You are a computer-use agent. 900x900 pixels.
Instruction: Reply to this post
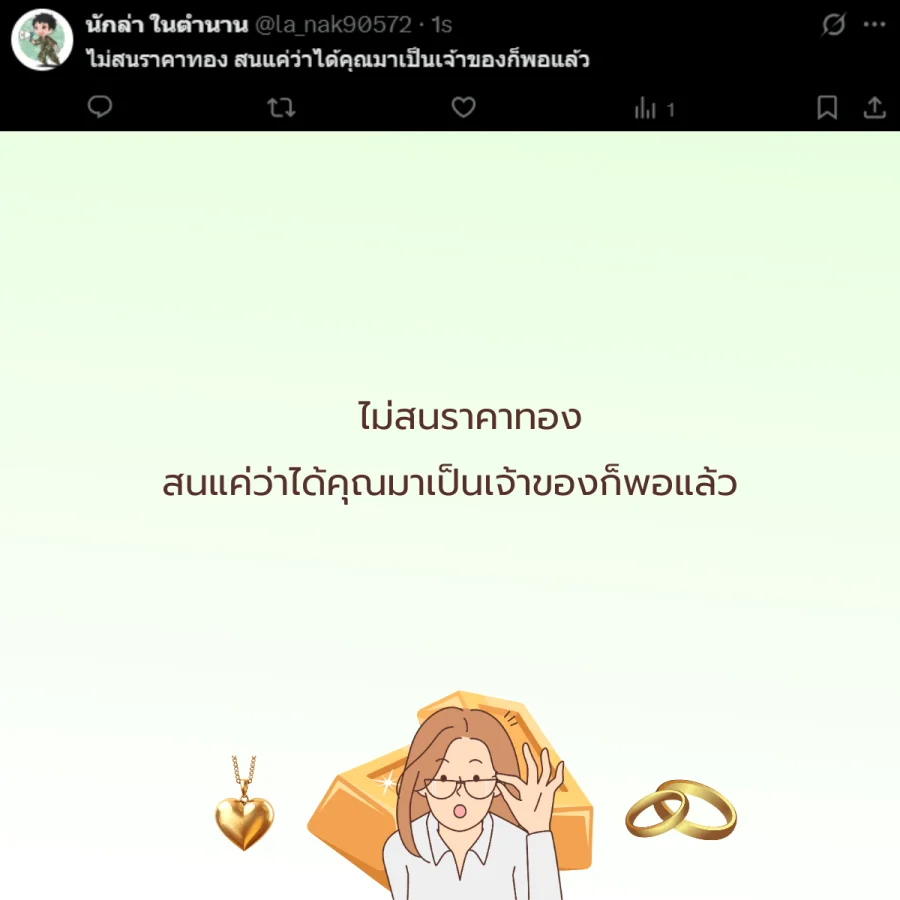tap(100, 107)
